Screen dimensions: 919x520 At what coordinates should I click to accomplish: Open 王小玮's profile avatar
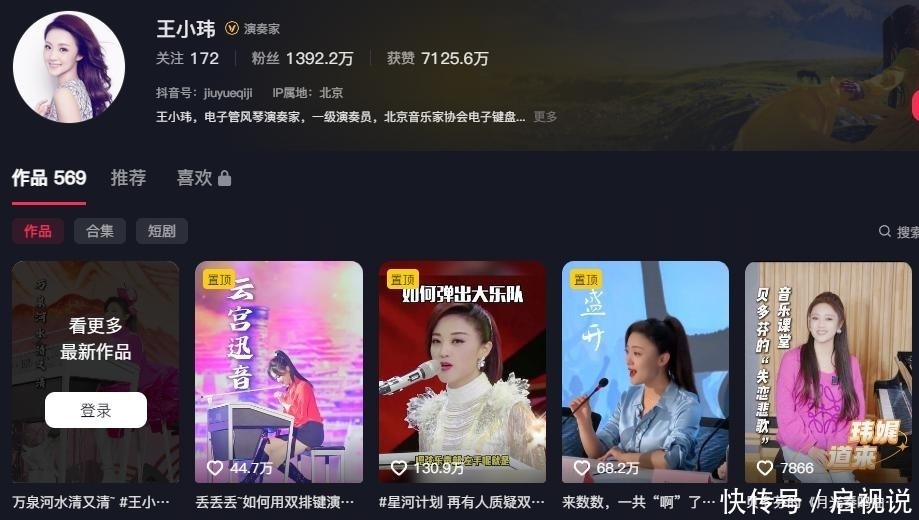68,67
